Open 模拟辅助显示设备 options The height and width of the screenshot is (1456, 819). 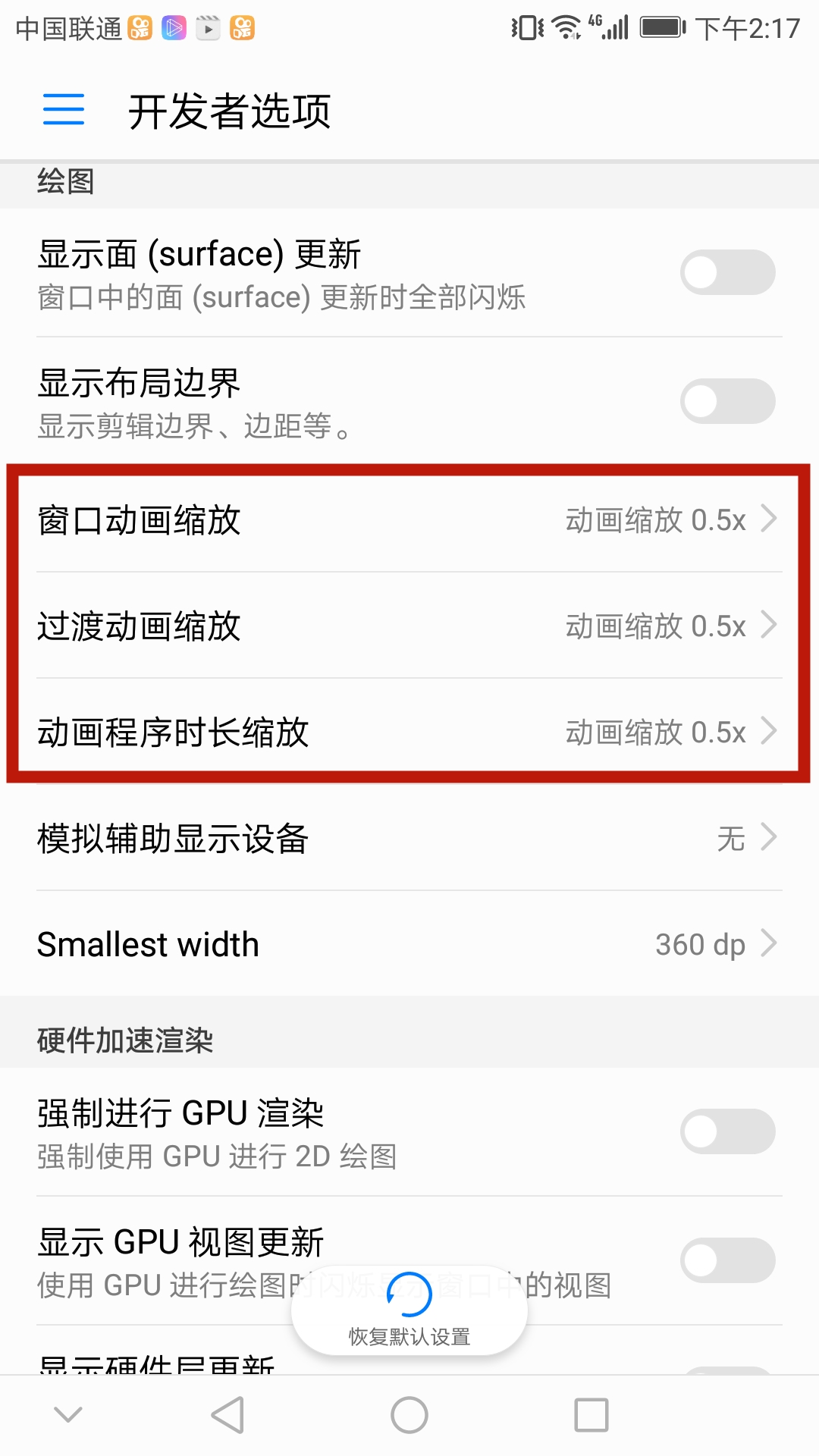(x=409, y=839)
